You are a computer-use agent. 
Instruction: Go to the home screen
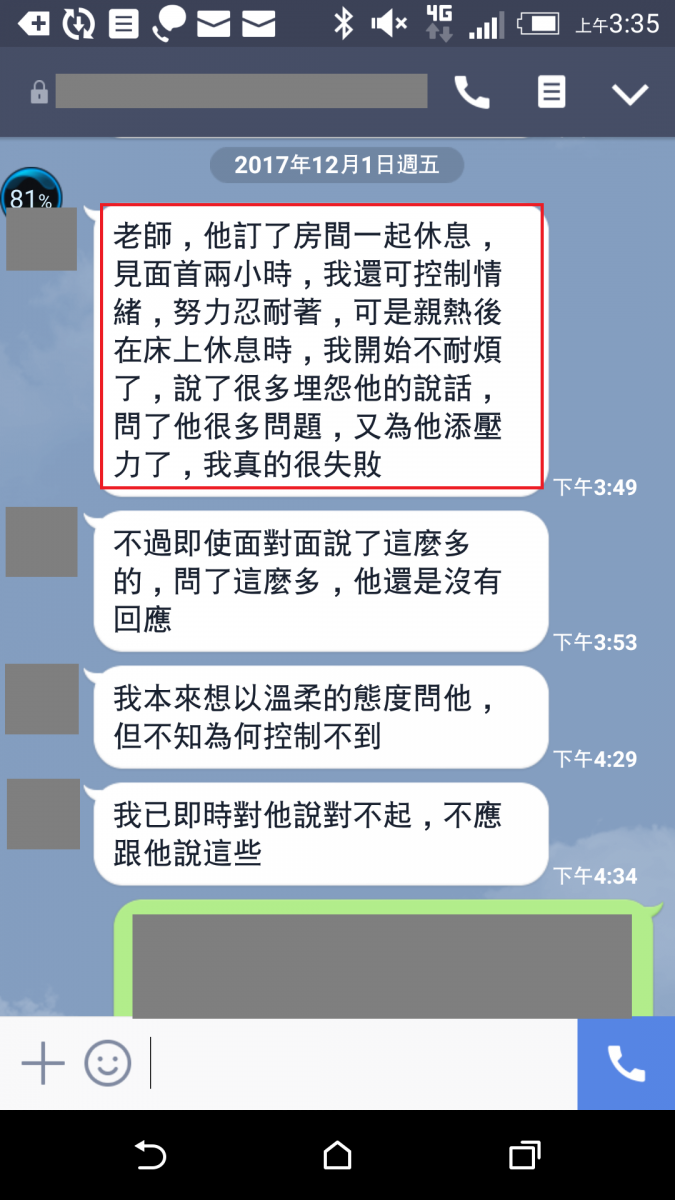[337, 1156]
